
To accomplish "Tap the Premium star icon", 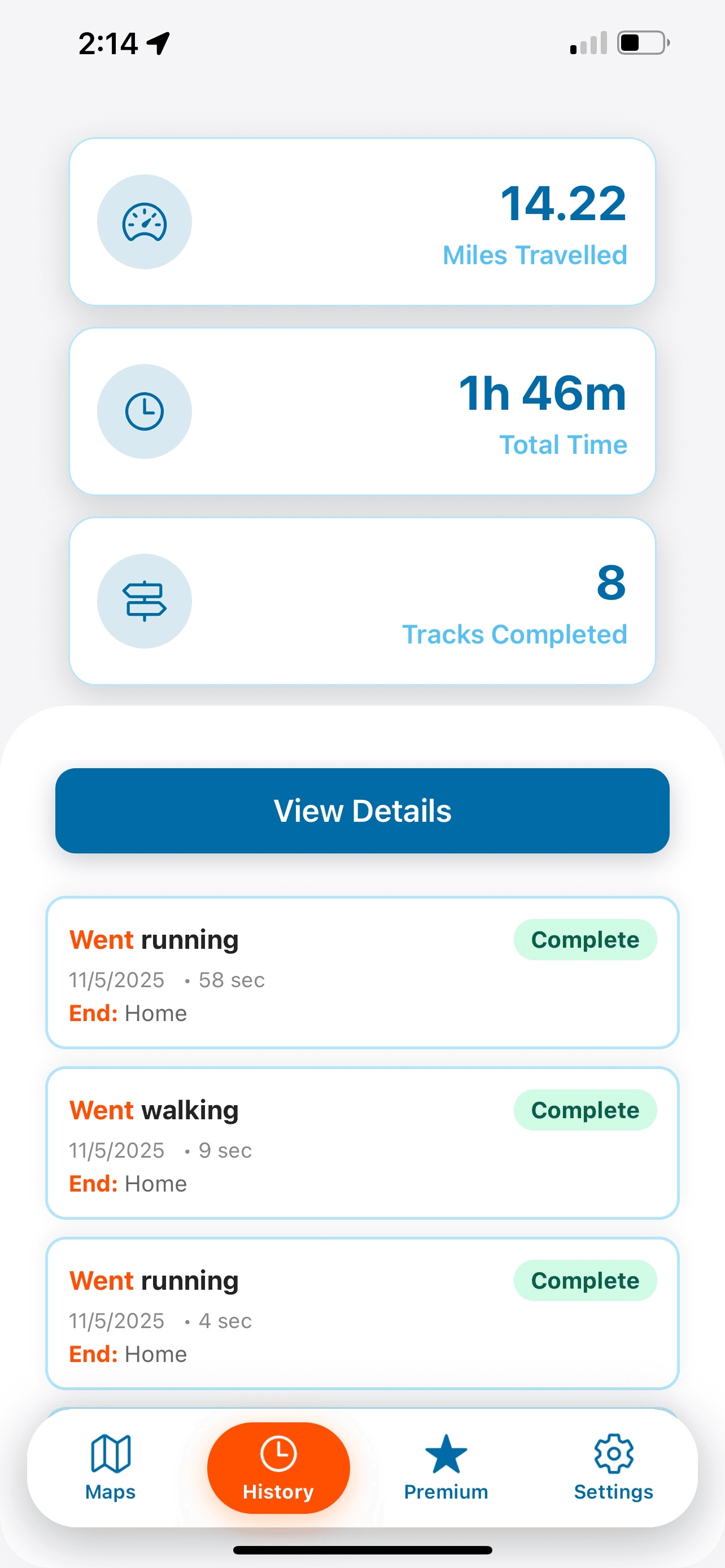I will pyautogui.click(x=446, y=1452).
